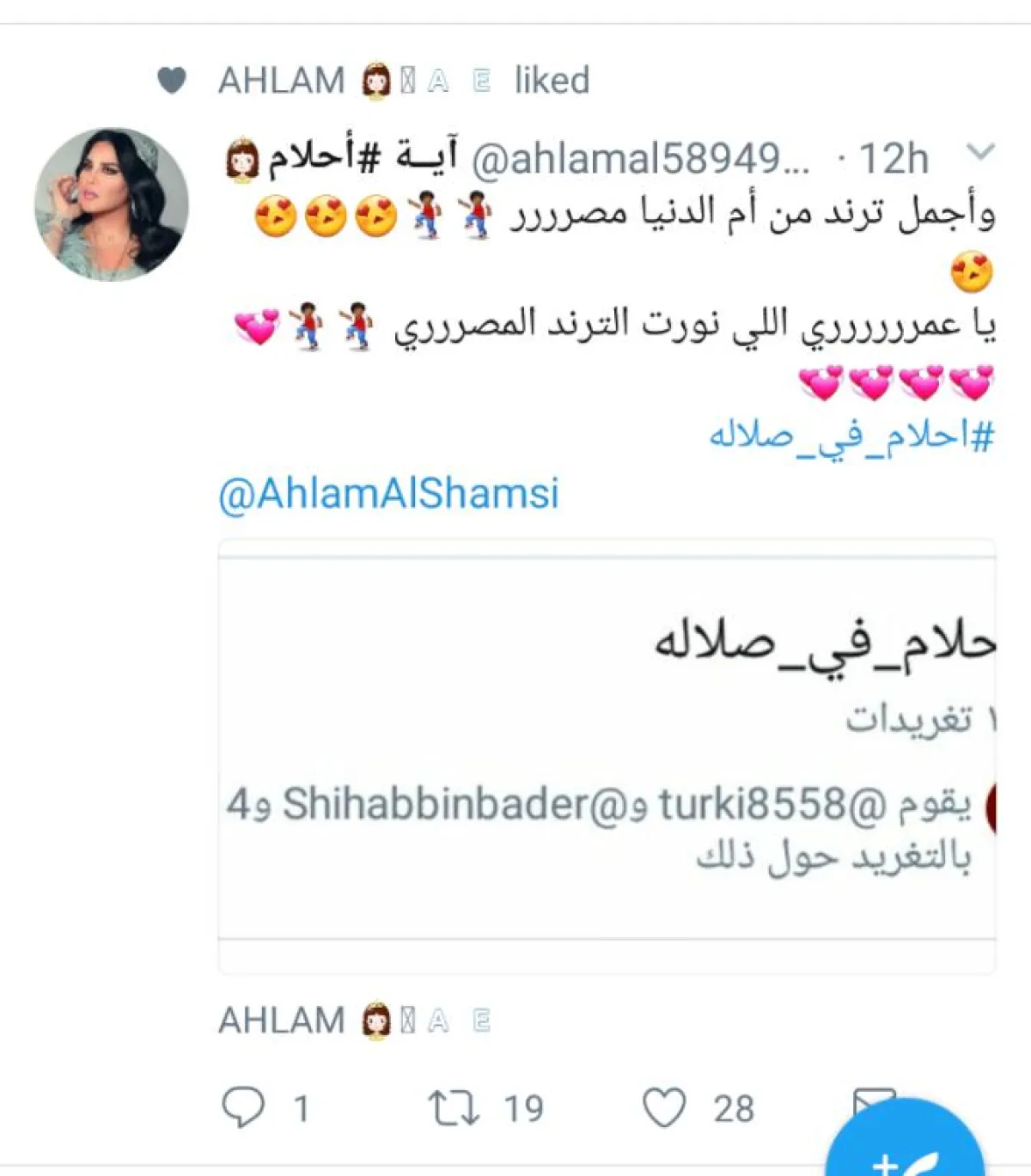This screenshot has width=1031, height=1176.
Task: Open the tweet author's profile picture
Action: click(112, 204)
